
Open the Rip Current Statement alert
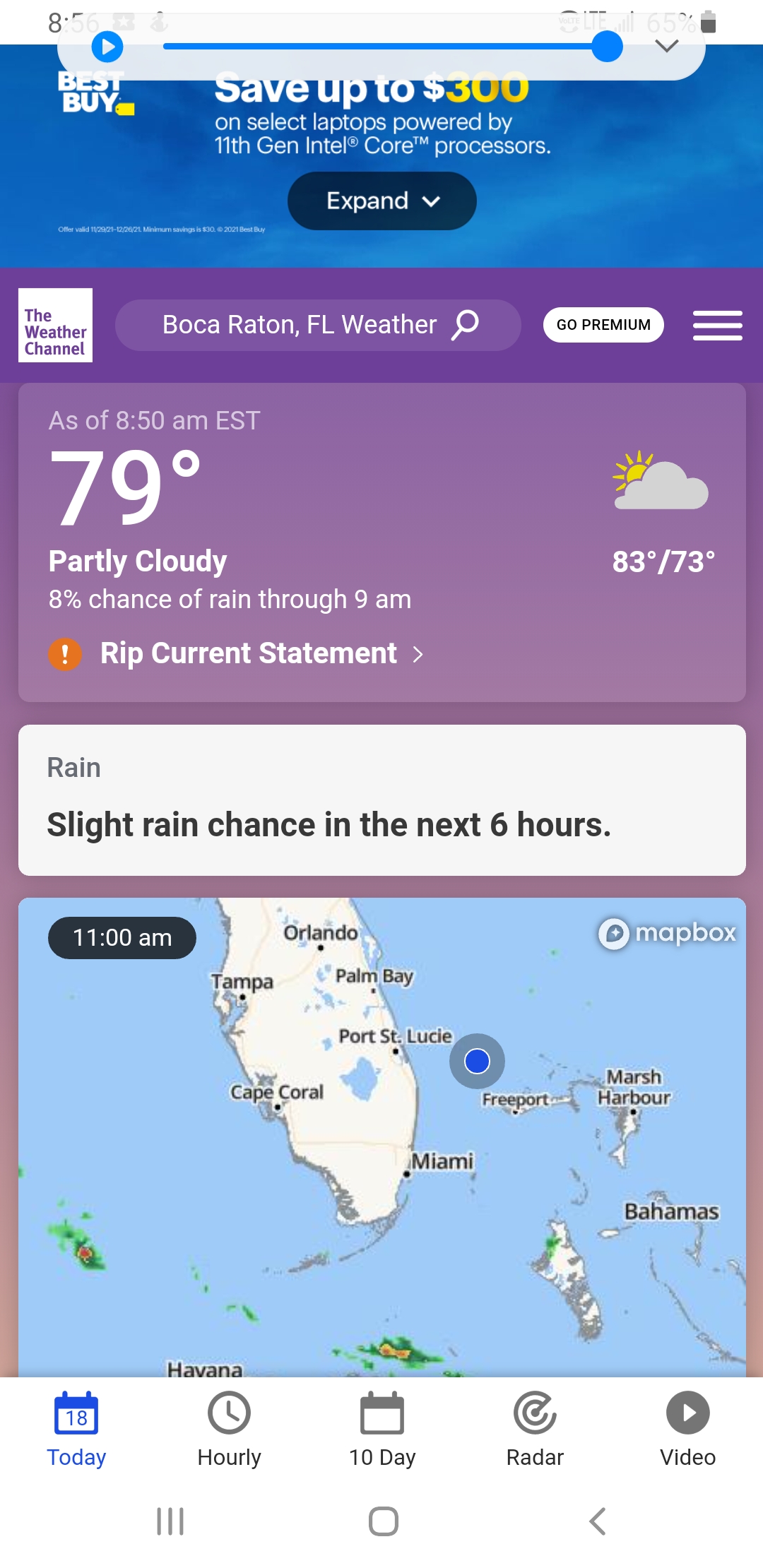coord(249,653)
